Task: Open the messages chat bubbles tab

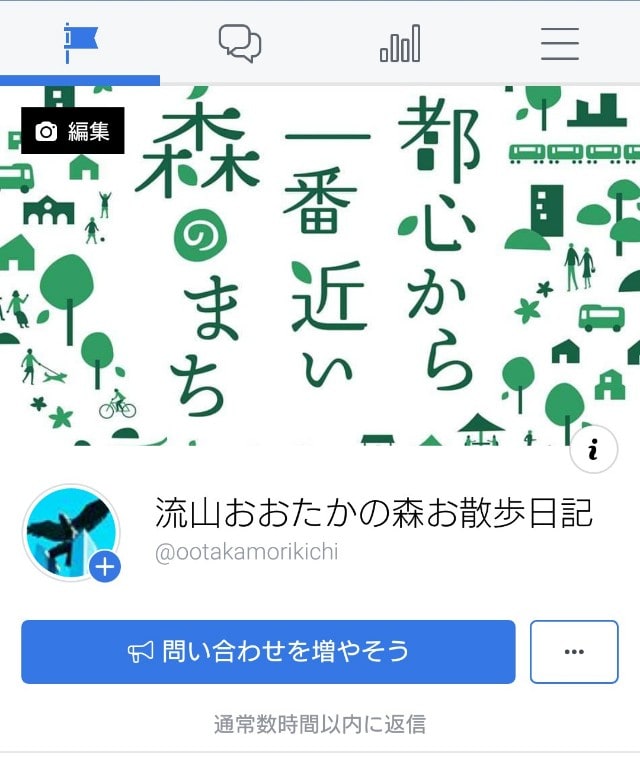Action: click(x=240, y=43)
